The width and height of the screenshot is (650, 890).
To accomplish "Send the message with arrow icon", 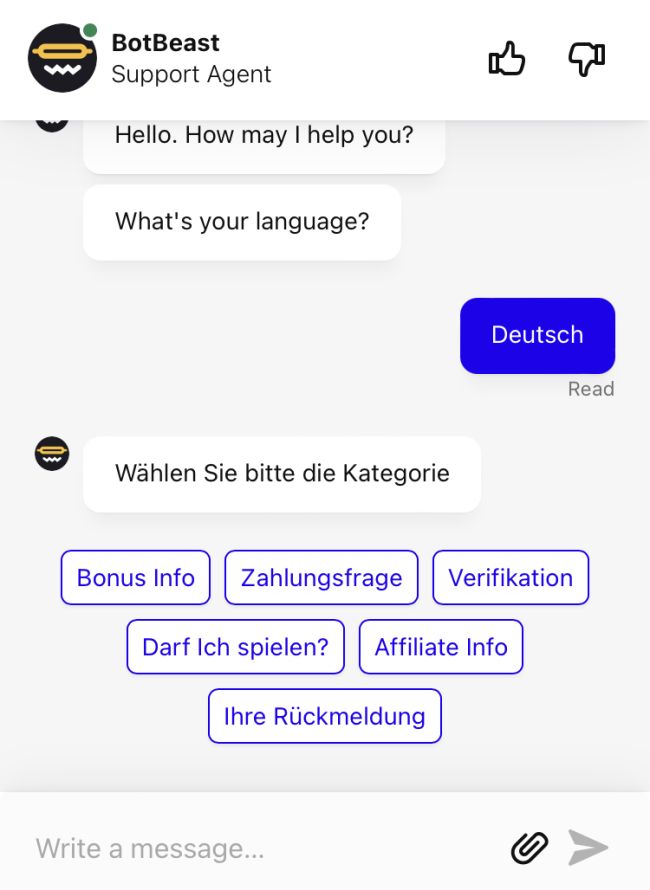I will click(x=588, y=848).
